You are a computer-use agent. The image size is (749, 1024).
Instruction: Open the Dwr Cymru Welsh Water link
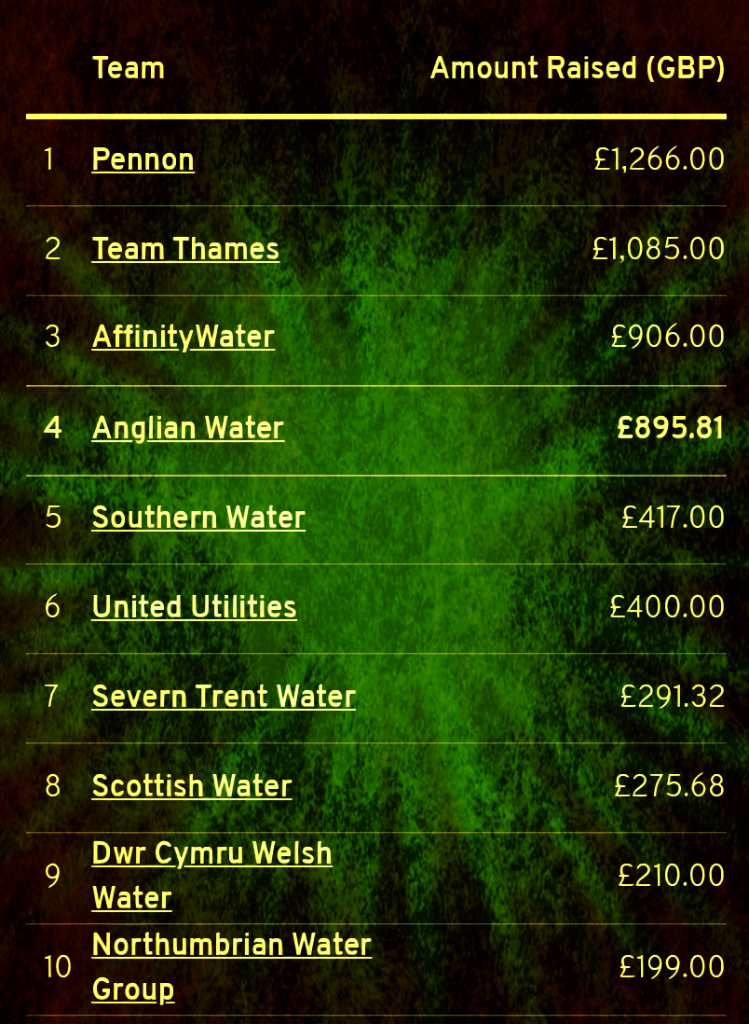point(211,854)
